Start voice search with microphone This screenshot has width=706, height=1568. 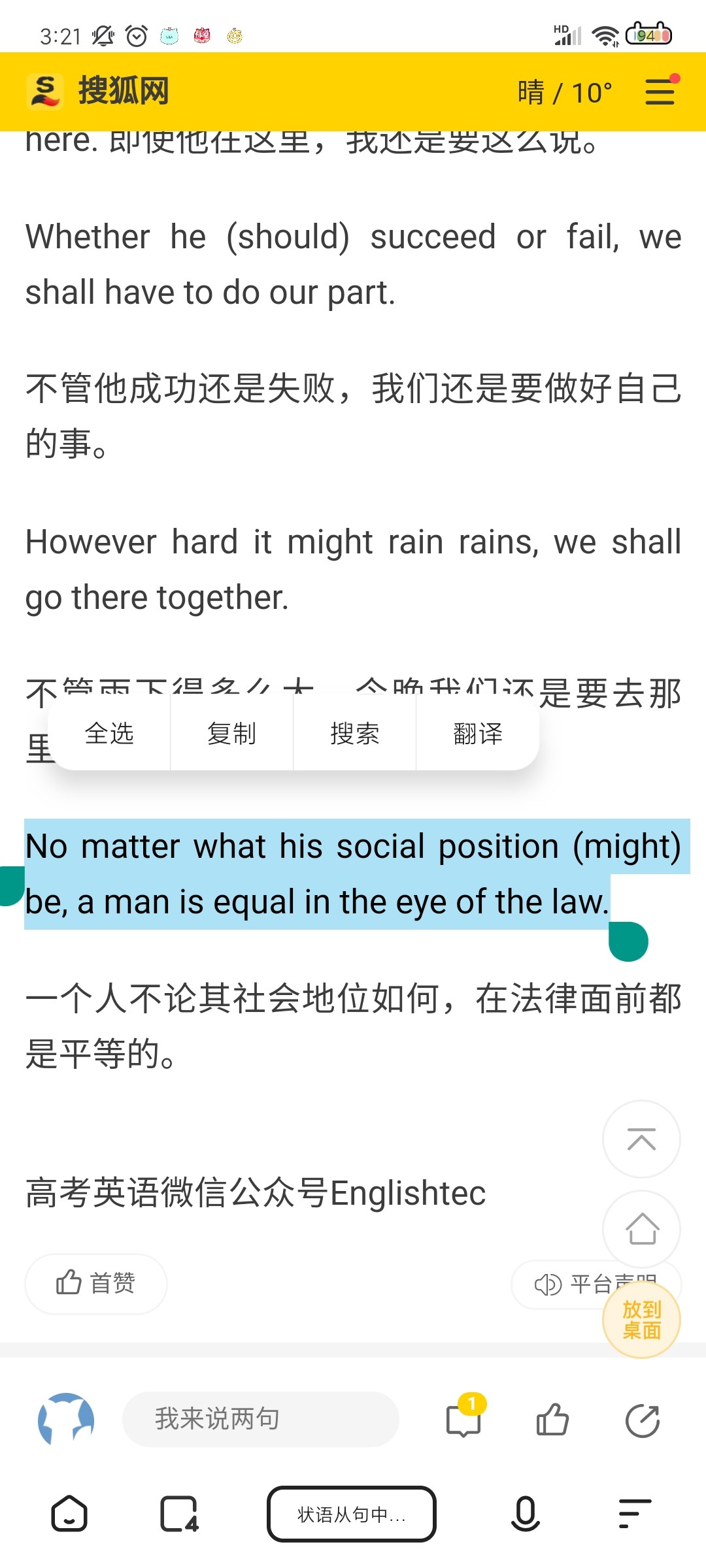click(525, 1514)
